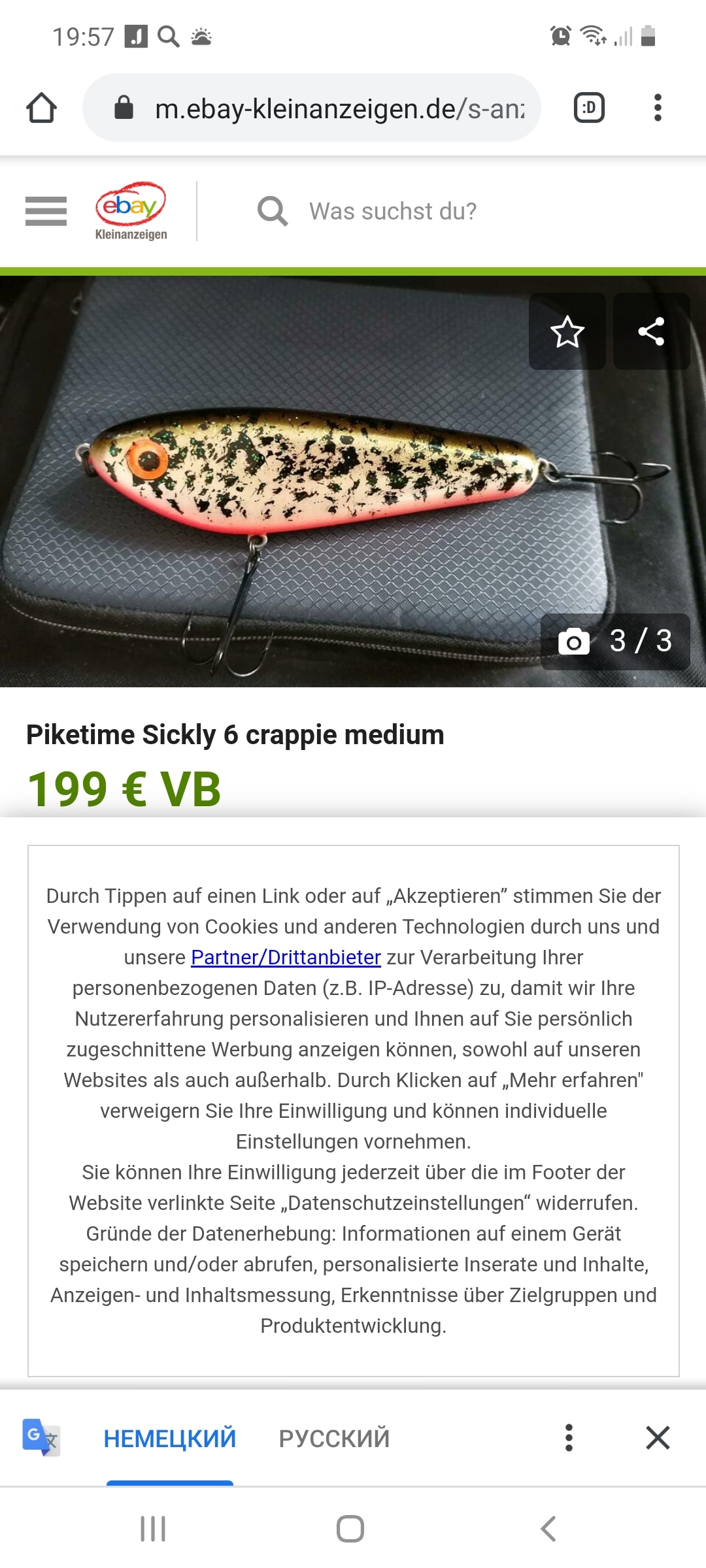This screenshot has width=706, height=1568.
Task: Select the Немецкий language tab
Action: tap(169, 1438)
